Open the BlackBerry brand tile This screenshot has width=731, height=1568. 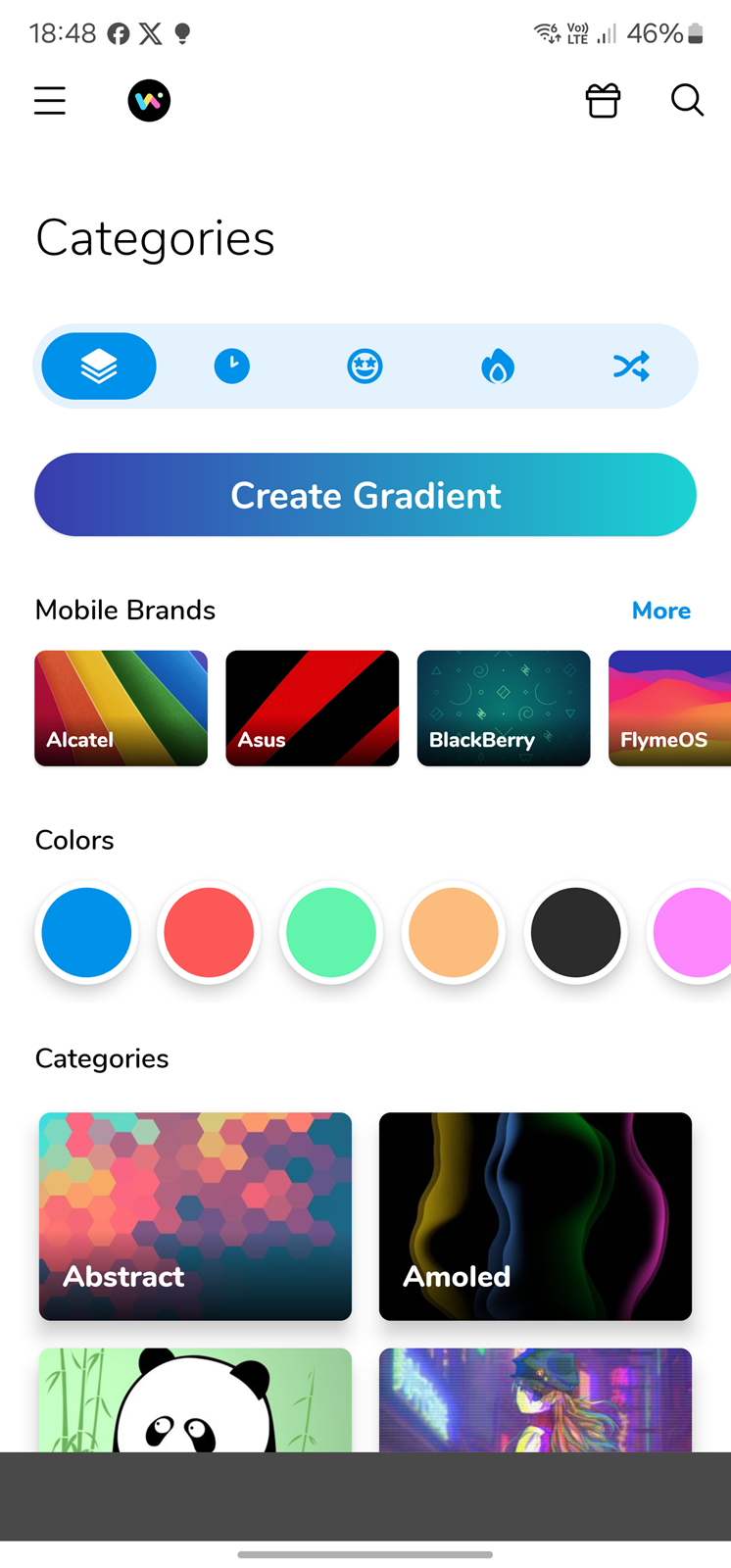click(x=504, y=709)
